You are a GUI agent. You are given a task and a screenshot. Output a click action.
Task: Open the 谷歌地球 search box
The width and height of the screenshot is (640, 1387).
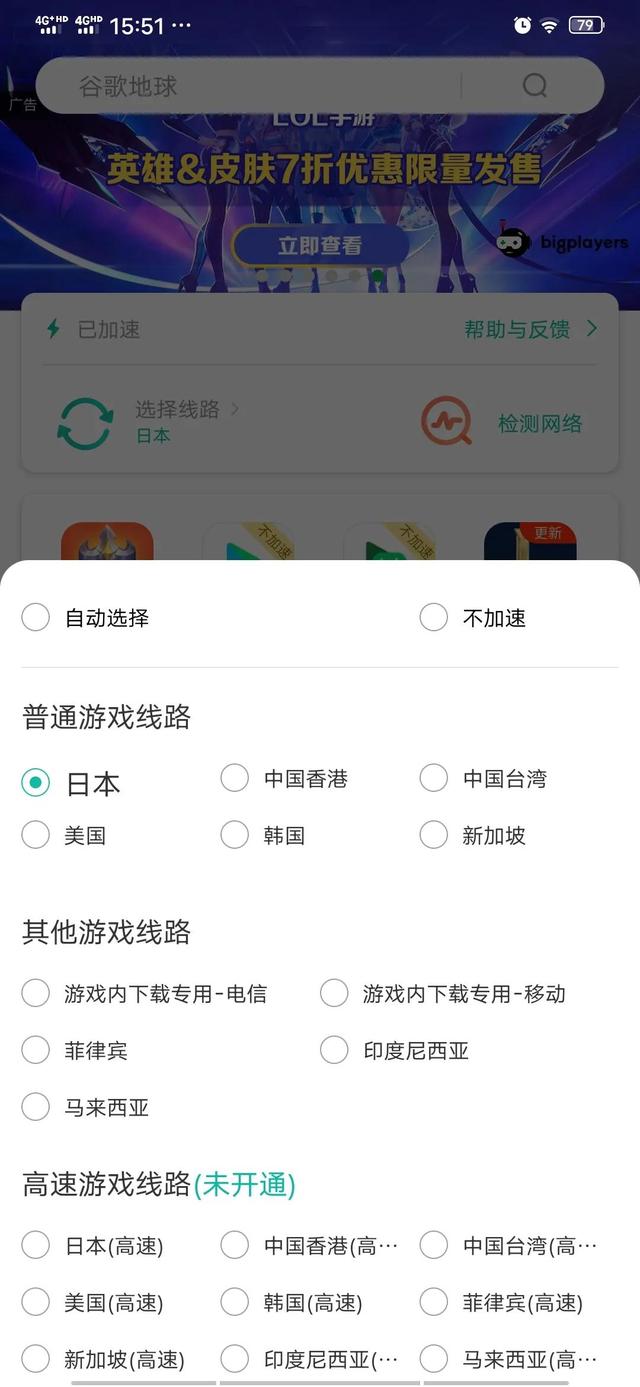point(320,86)
